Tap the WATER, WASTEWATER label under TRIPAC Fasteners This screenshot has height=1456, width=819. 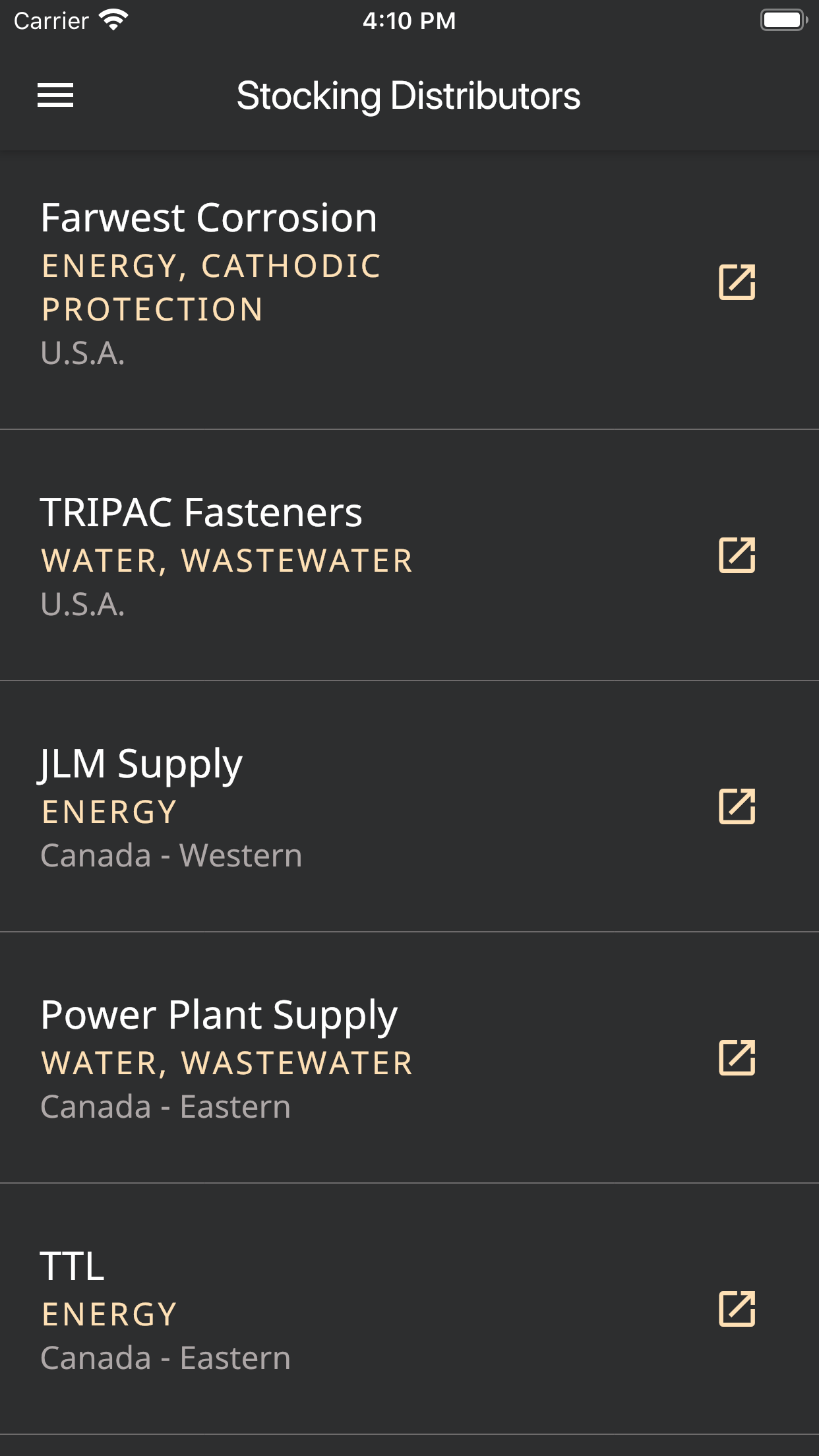[227, 560]
